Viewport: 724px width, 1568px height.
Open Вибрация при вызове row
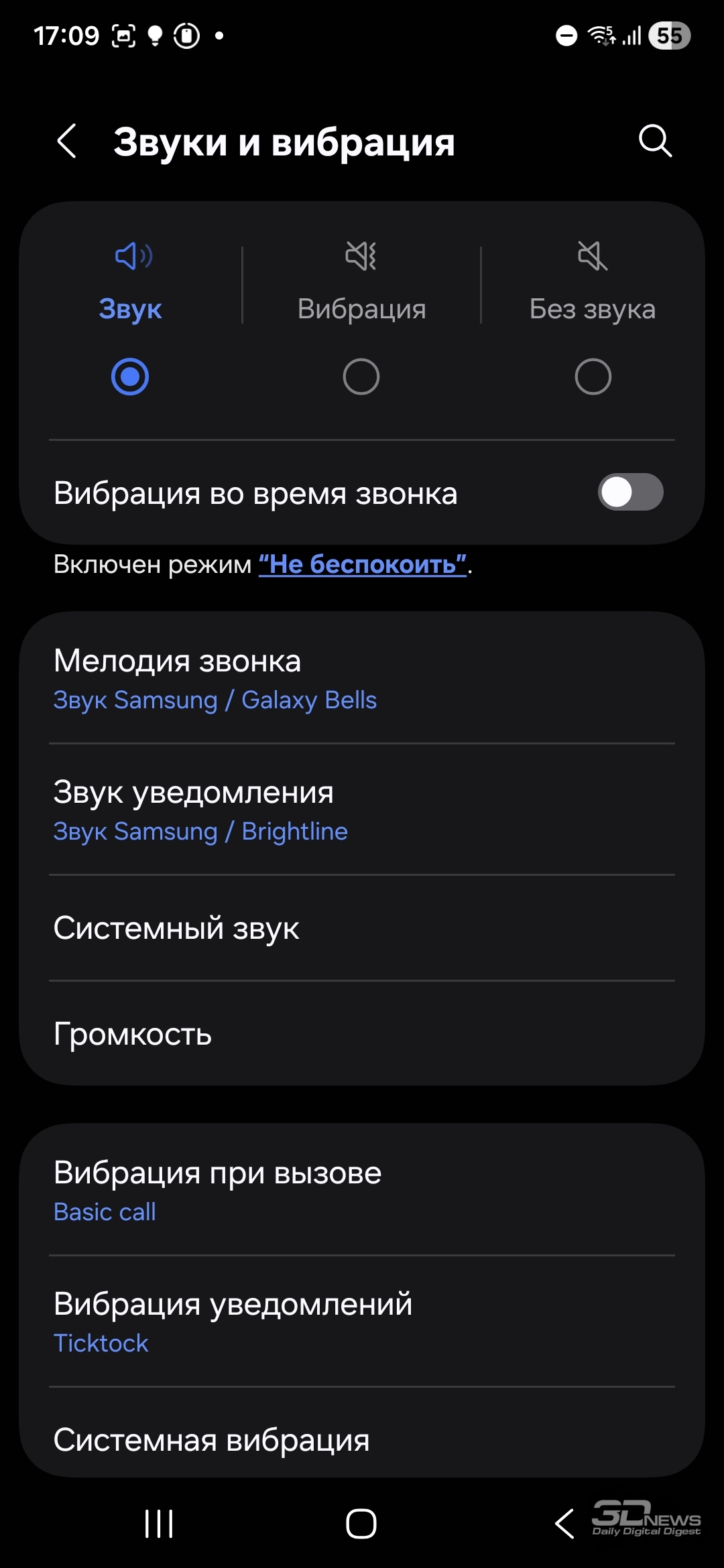click(362, 1190)
